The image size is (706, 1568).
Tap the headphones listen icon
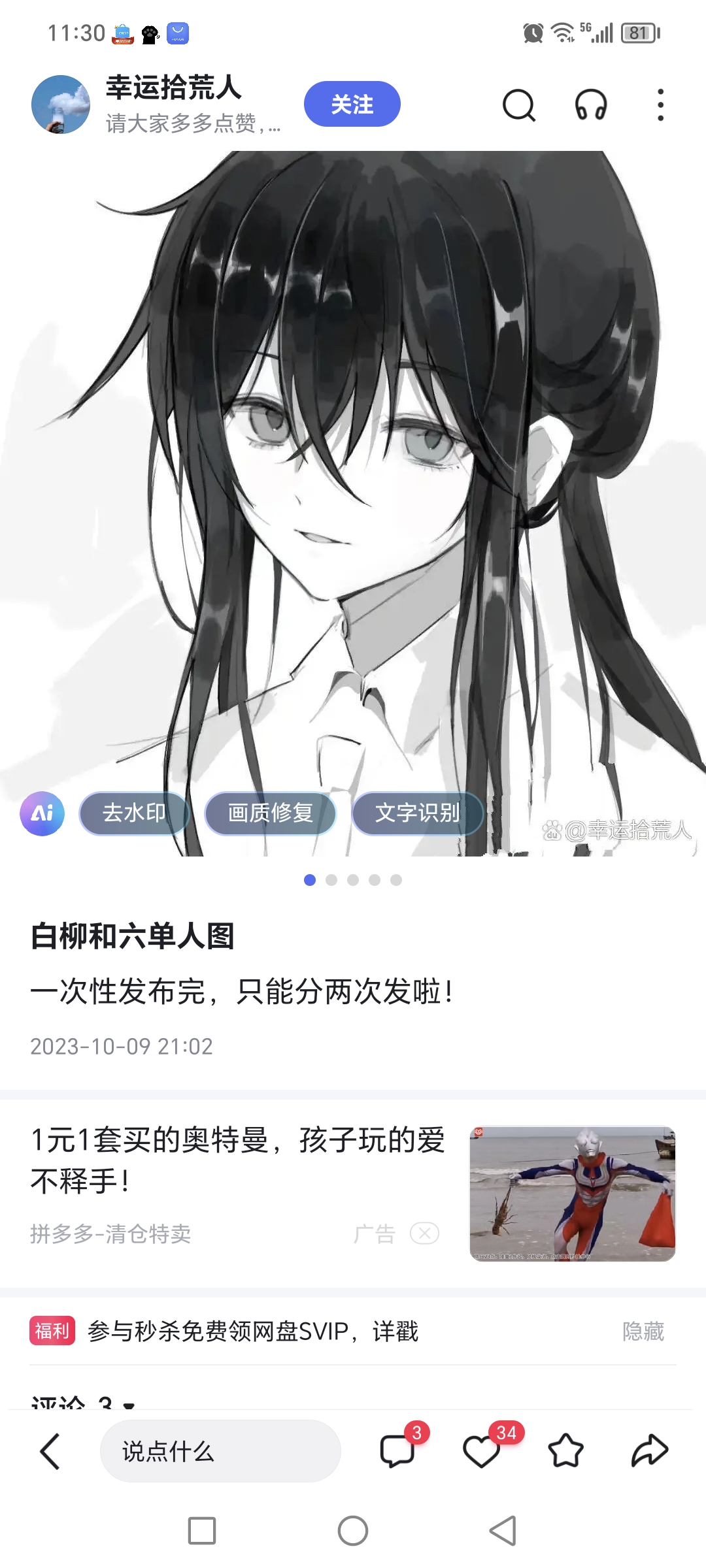[x=591, y=105]
